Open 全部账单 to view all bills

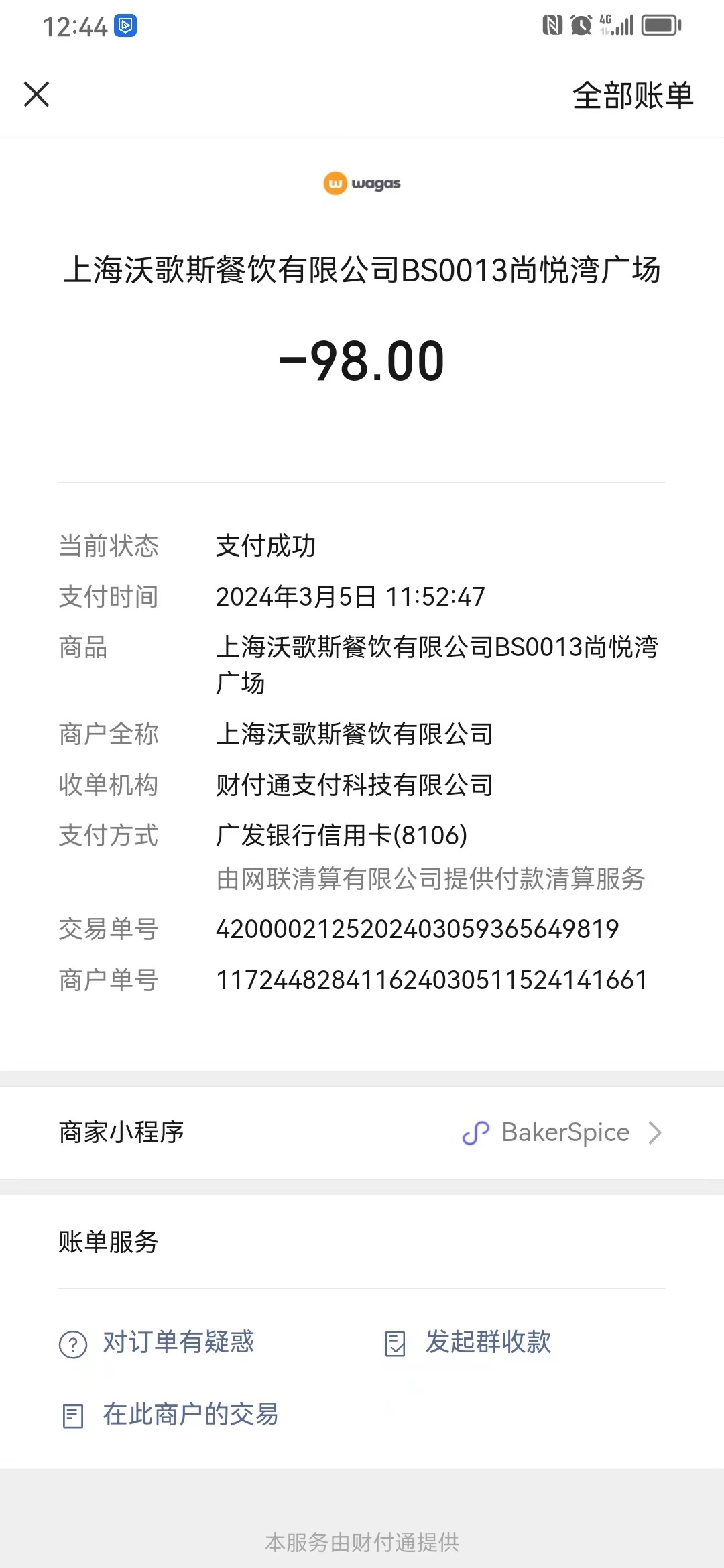click(x=633, y=95)
